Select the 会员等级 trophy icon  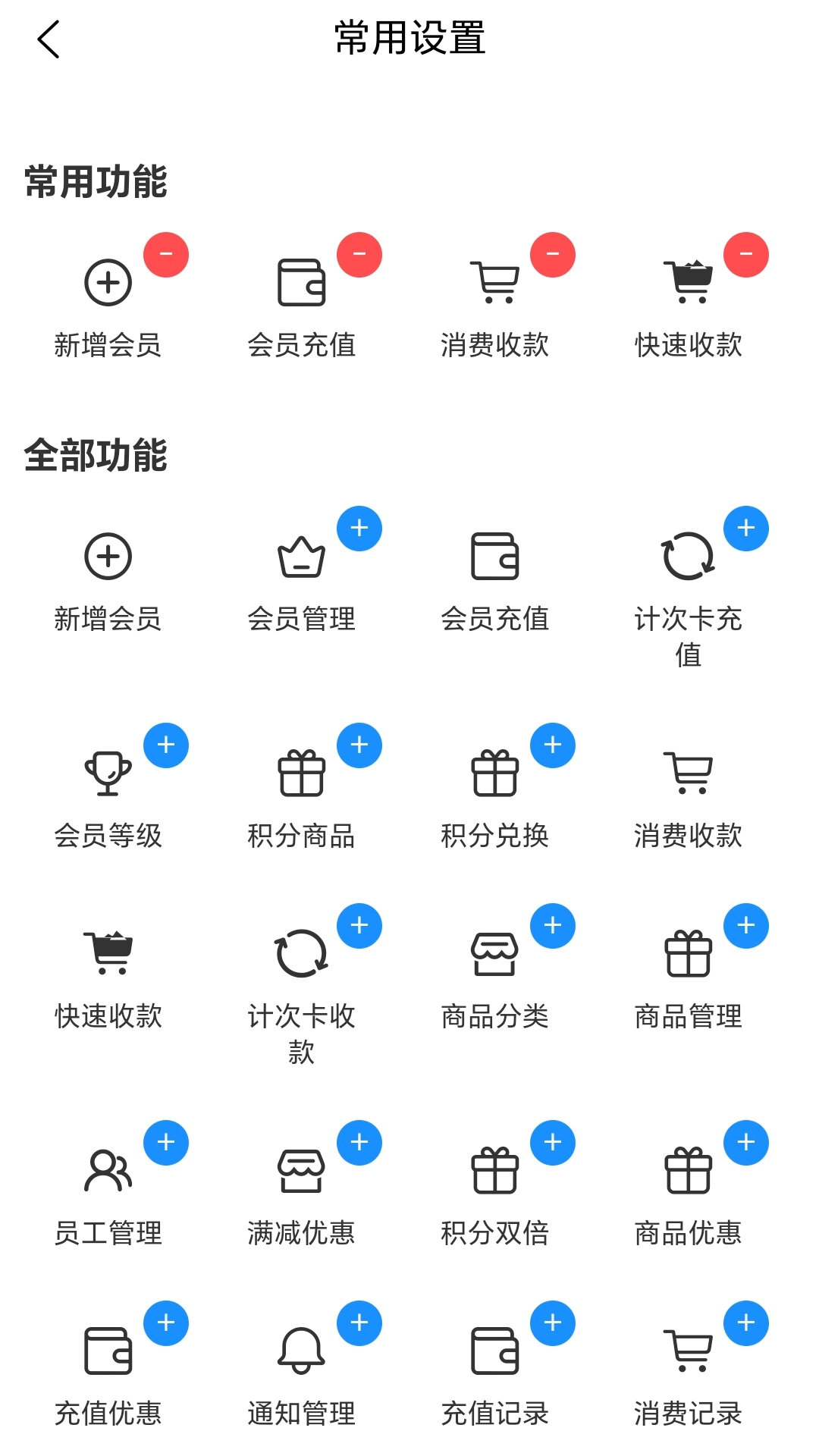pyautogui.click(x=108, y=772)
